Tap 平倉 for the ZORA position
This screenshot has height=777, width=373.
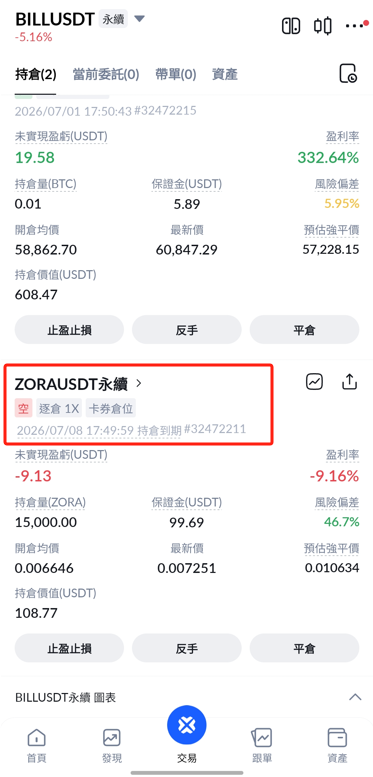(304, 648)
